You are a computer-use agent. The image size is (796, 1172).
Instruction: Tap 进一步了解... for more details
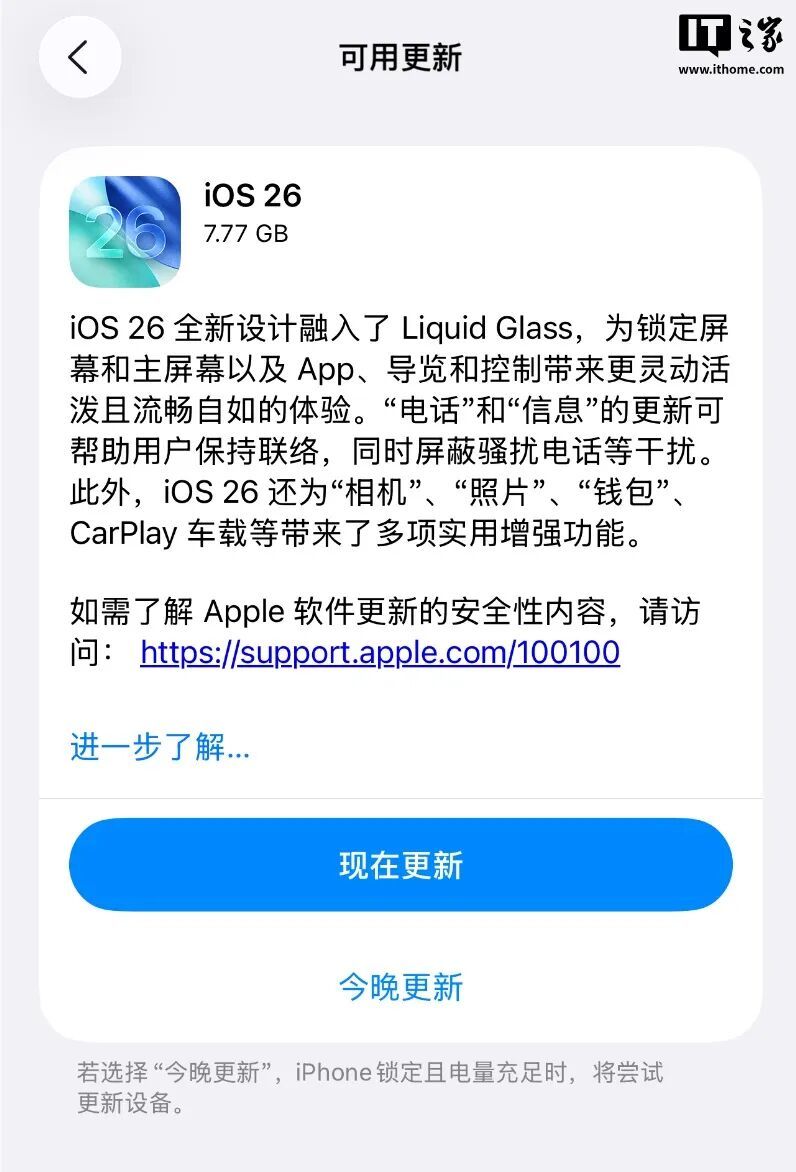(x=157, y=748)
